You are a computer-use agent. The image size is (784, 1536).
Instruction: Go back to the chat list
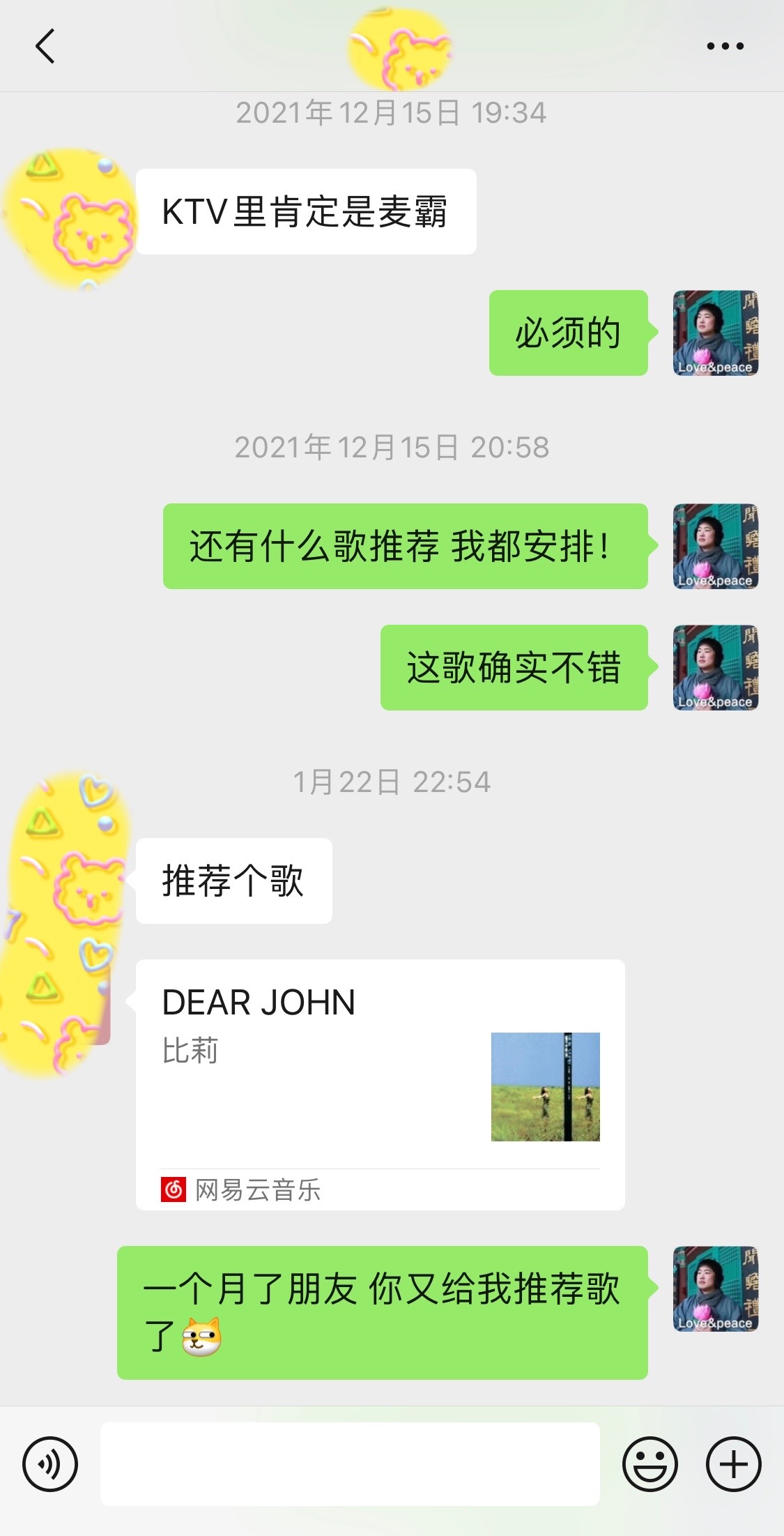(x=45, y=47)
